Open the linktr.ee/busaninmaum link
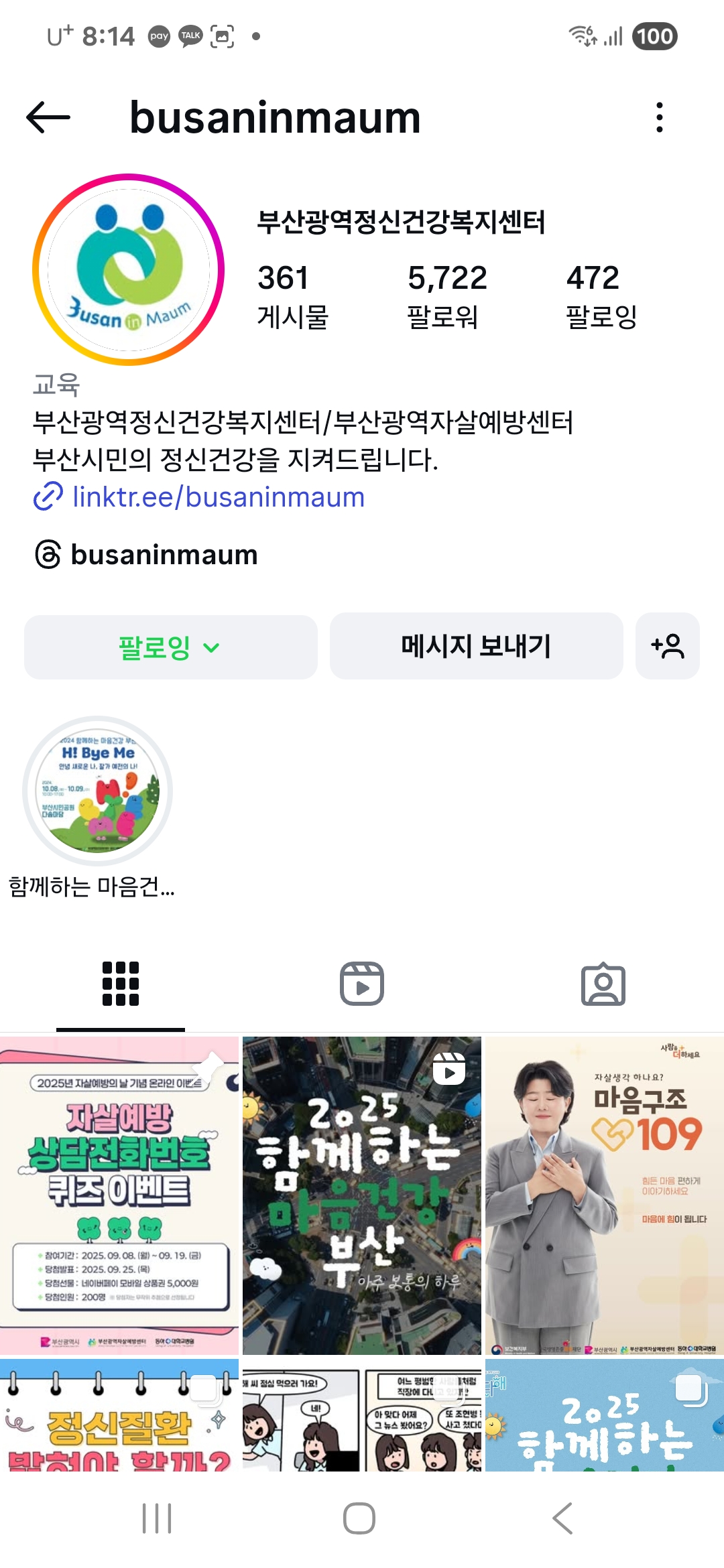 [x=218, y=497]
